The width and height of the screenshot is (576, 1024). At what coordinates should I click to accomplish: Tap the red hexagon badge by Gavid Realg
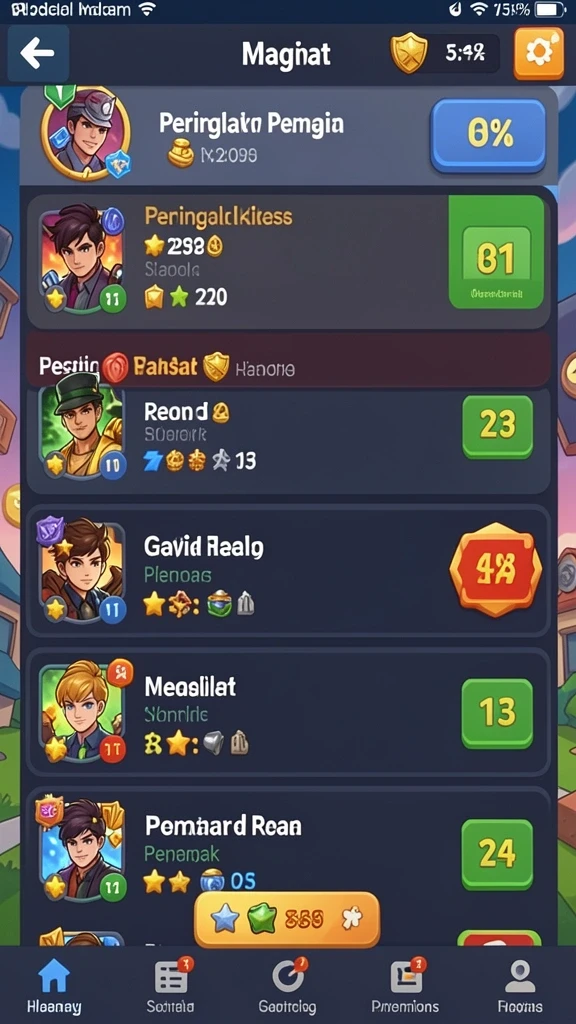496,569
